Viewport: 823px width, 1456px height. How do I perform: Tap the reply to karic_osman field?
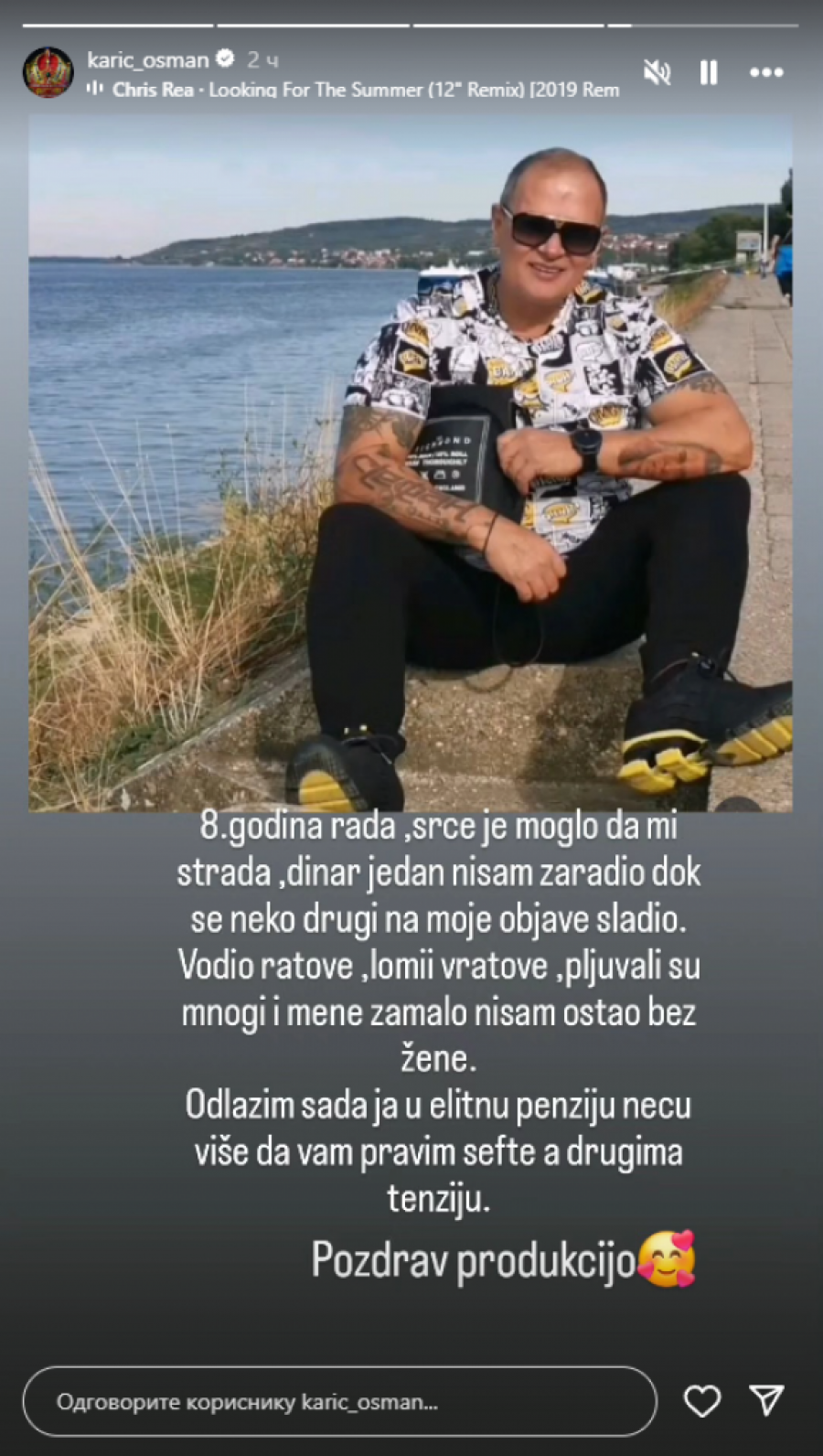coord(338,1401)
